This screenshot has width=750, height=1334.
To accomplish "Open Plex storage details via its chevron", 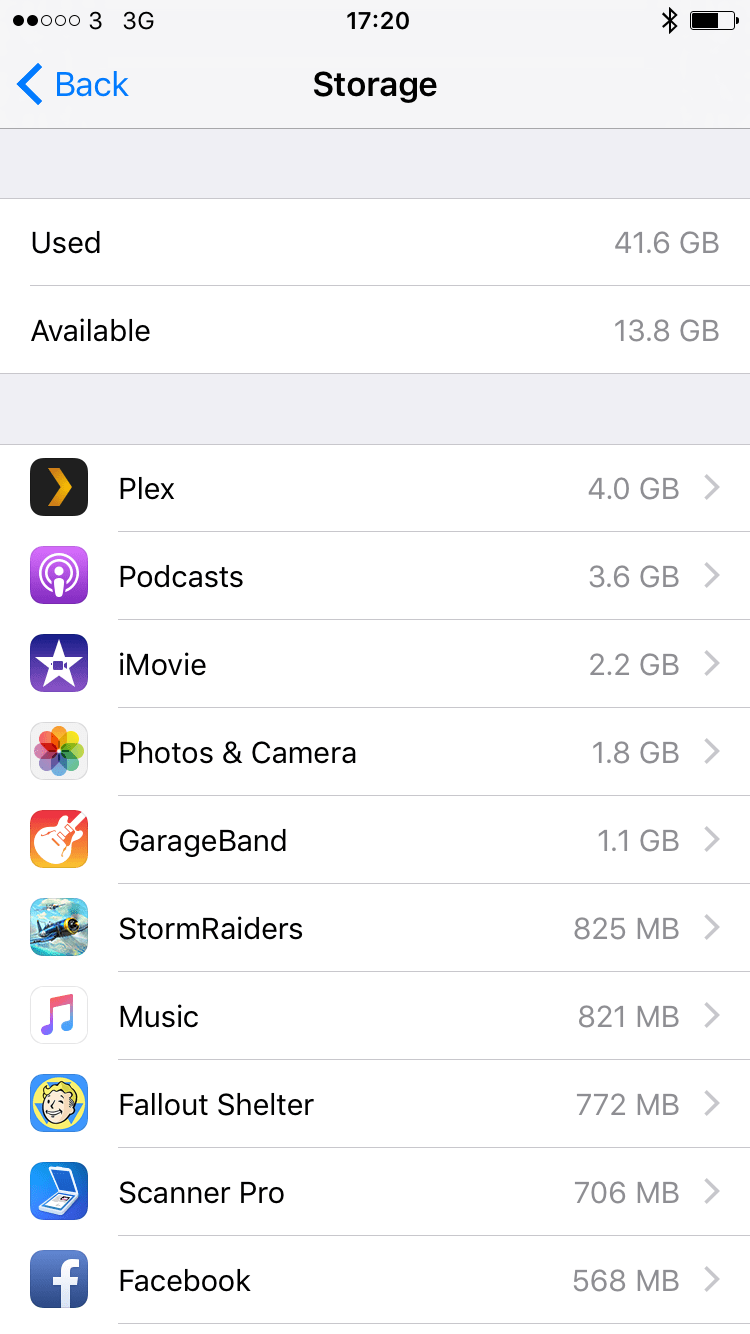I will (x=712, y=487).
